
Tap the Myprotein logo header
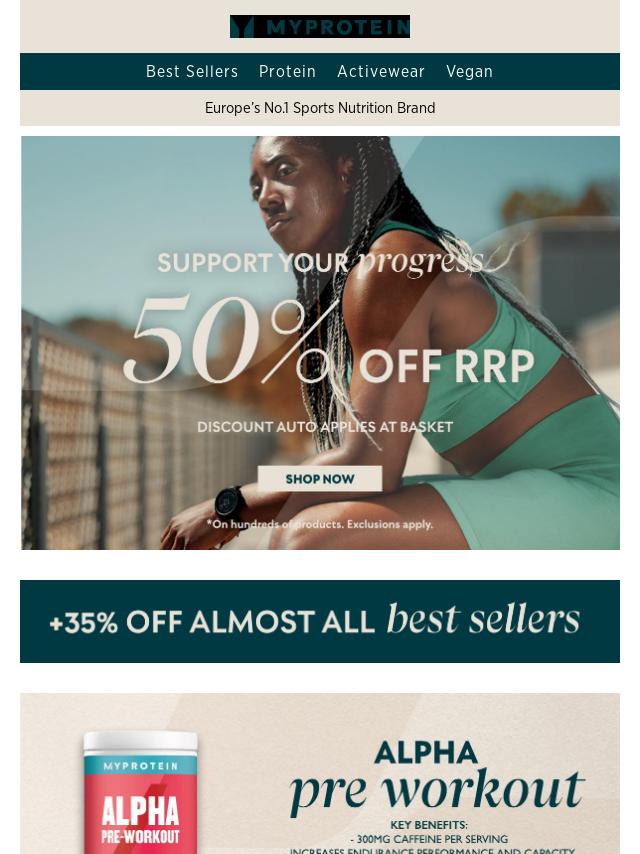tap(320, 27)
